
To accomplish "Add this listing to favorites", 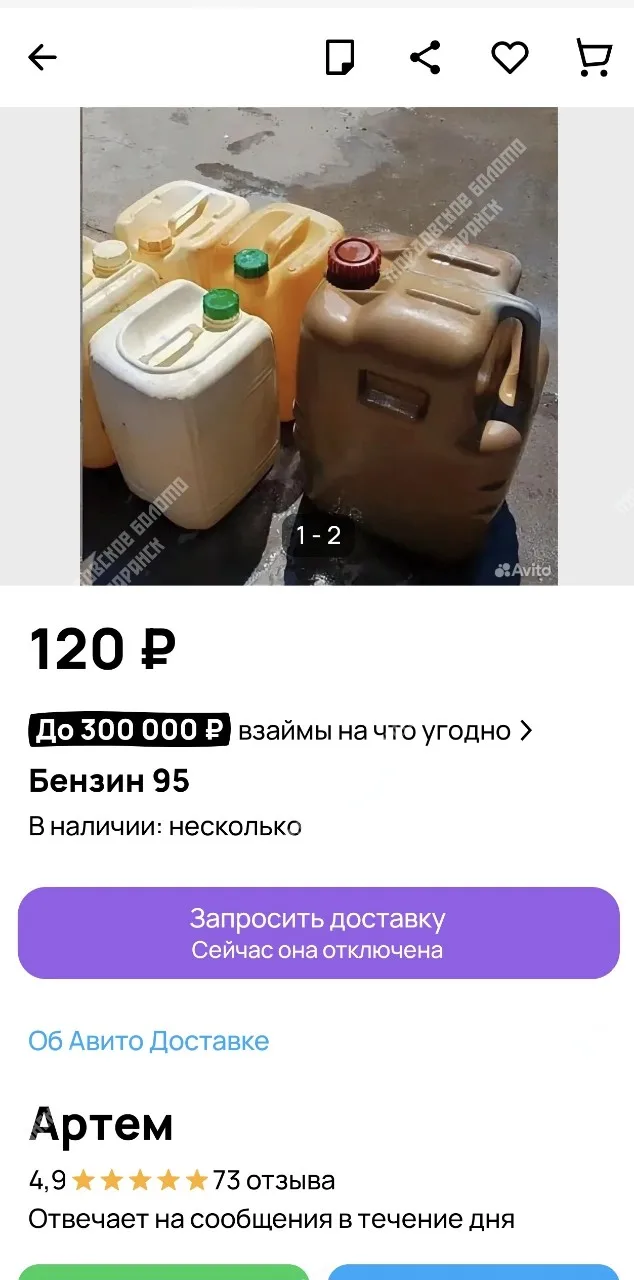I will [509, 58].
